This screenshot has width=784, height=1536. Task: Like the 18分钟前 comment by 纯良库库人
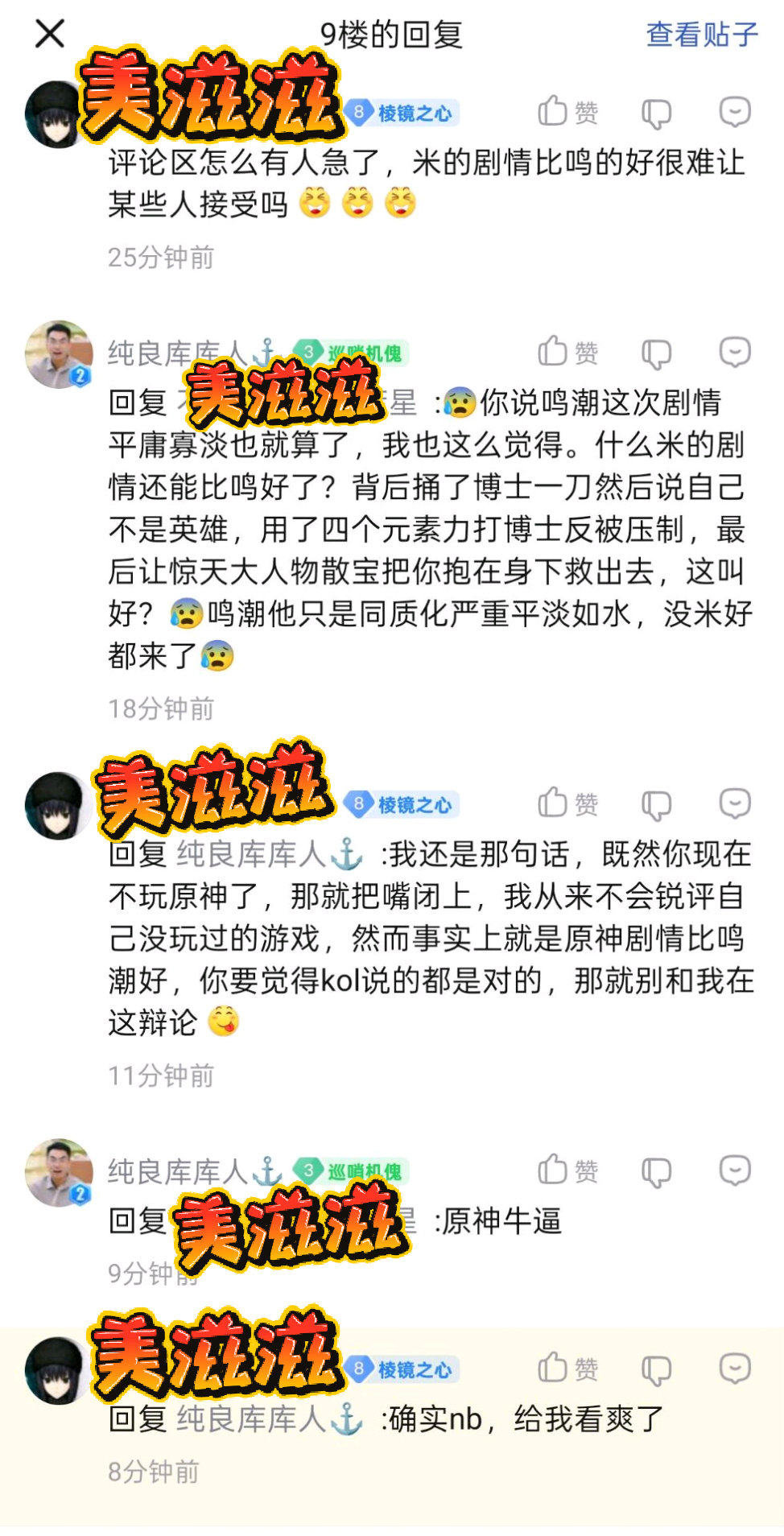click(x=567, y=352)
